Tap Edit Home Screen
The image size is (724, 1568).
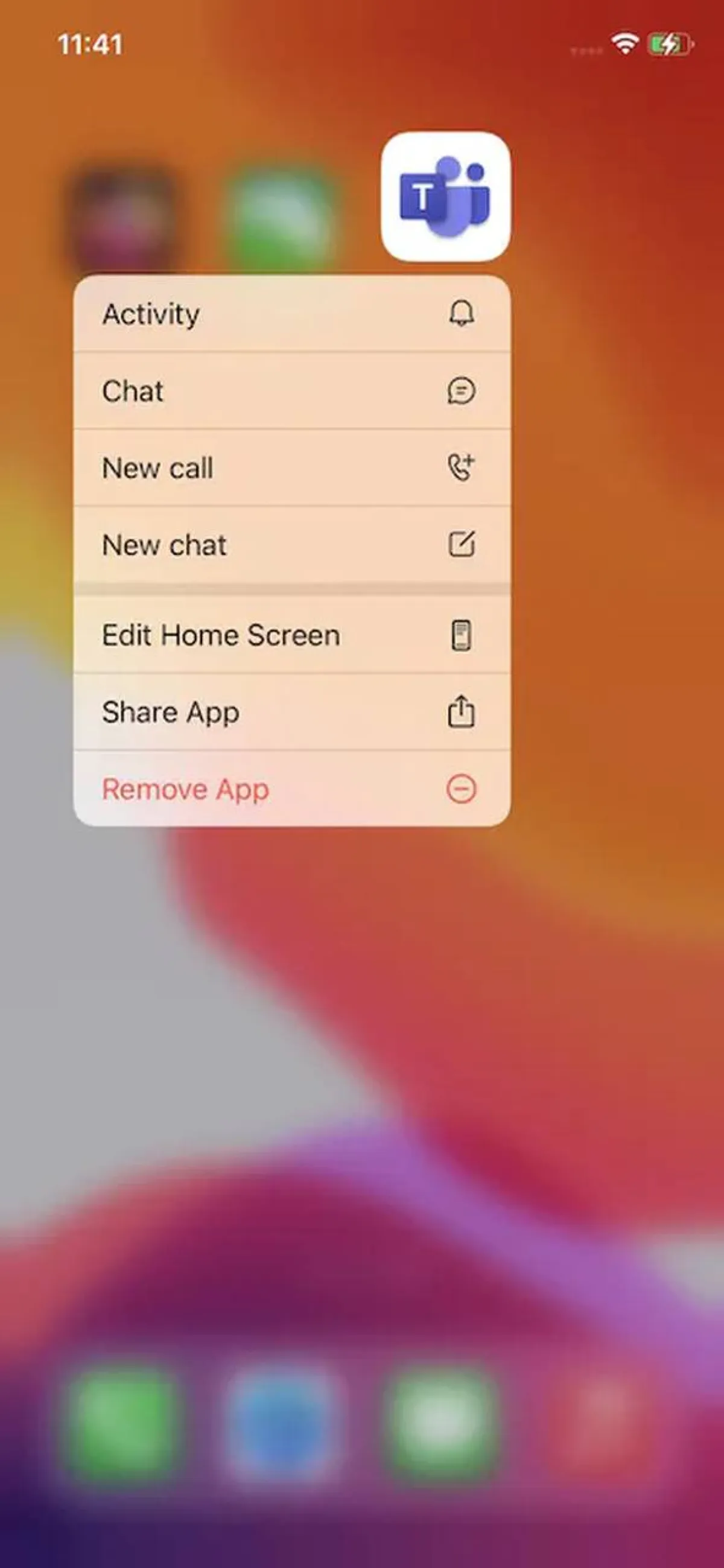[x=291, y=635]
